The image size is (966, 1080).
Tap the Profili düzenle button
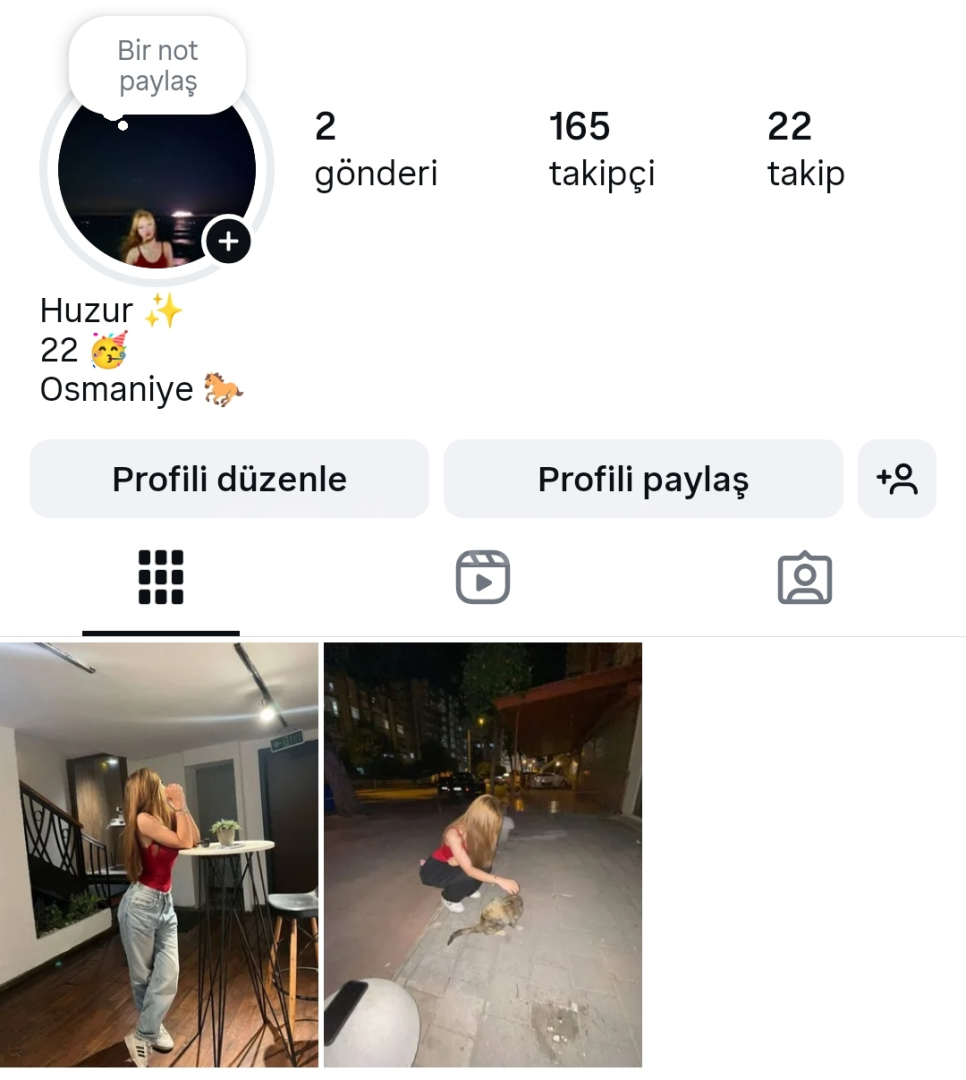(x=229, y=479)
